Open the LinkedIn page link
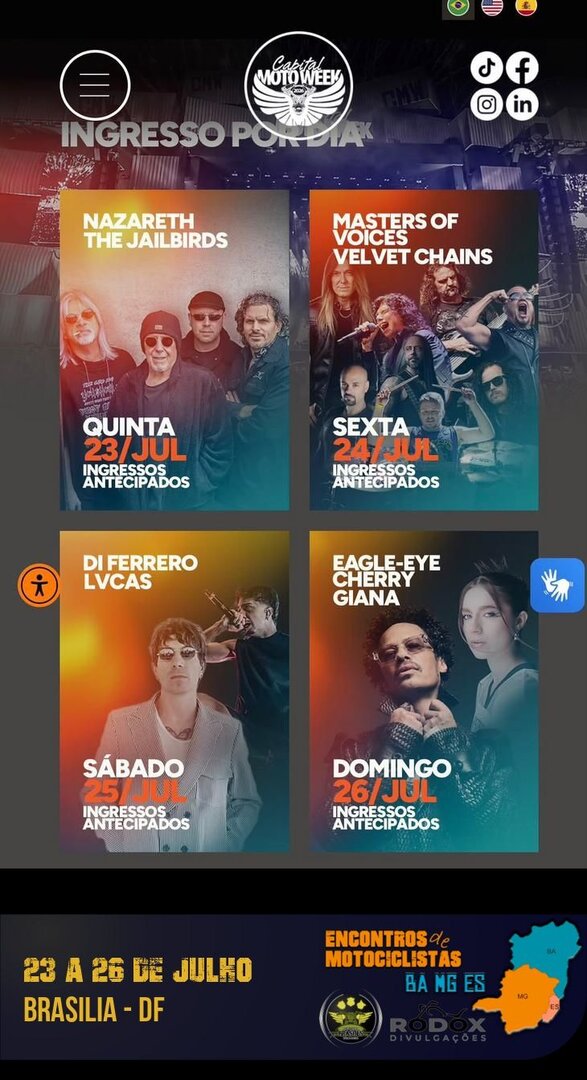 point(522,105)
